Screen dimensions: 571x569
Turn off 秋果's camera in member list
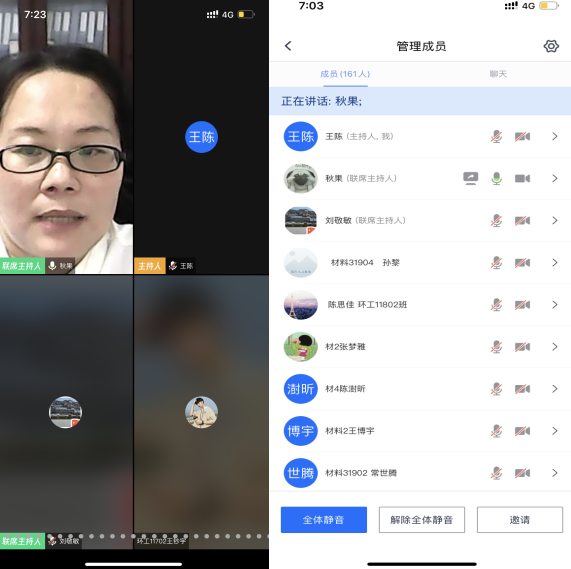coord(522,178)
